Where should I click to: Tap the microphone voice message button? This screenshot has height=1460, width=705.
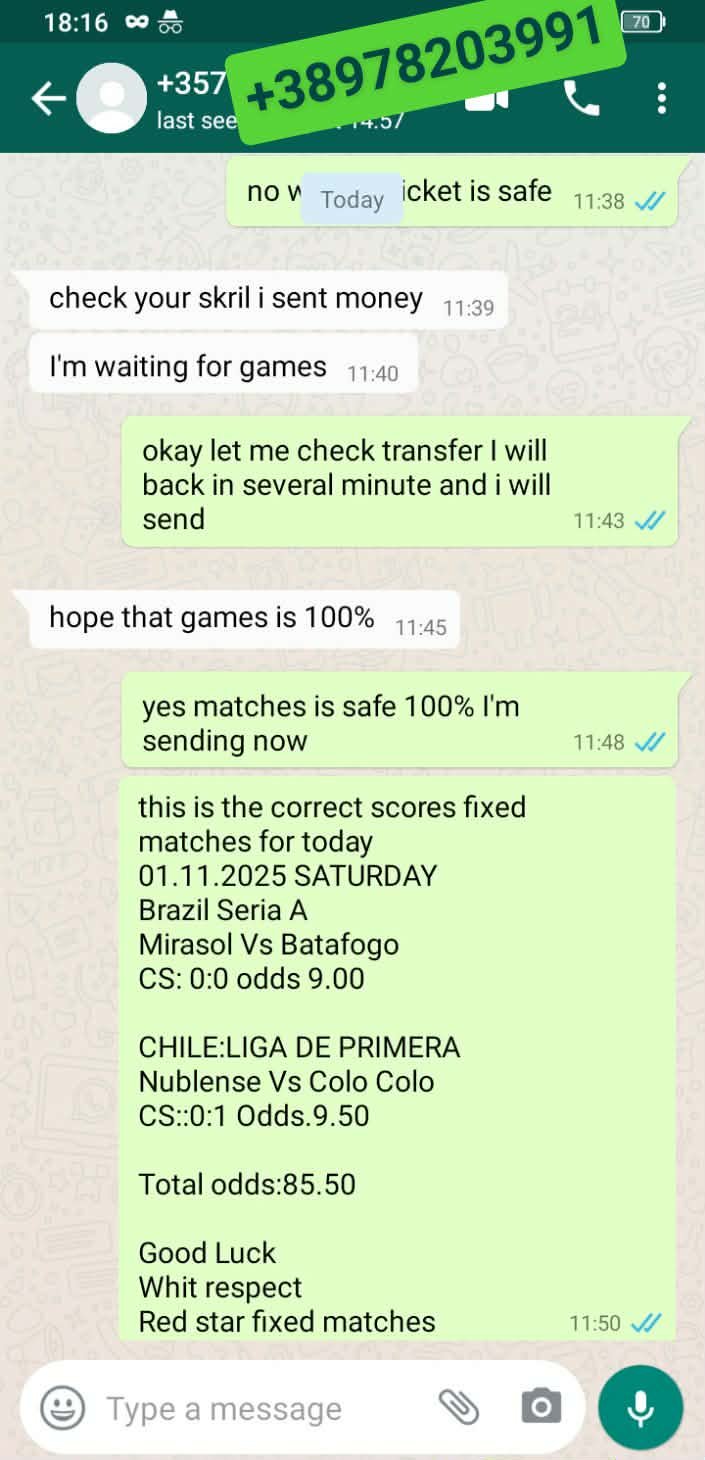(640, 1408)
